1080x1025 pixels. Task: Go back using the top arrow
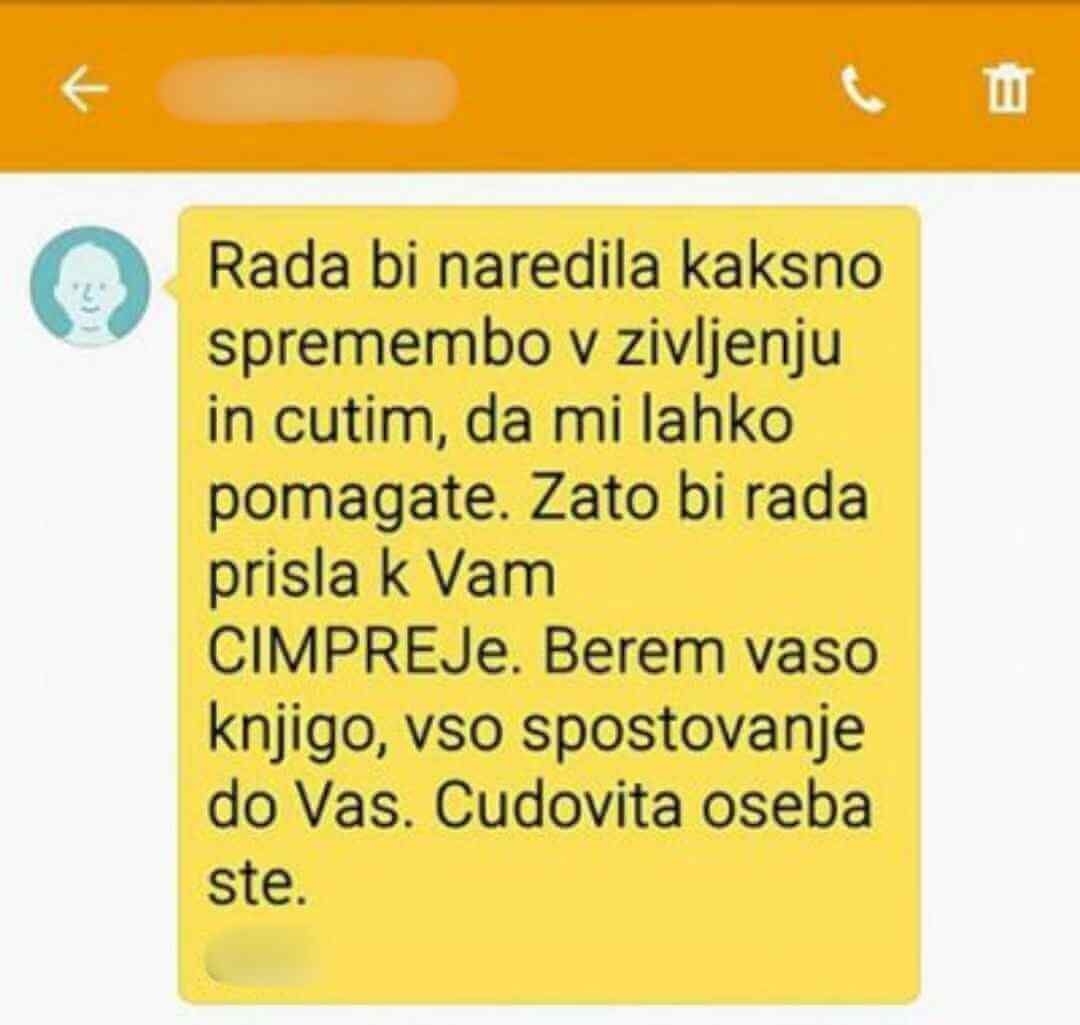click(84, 90)
